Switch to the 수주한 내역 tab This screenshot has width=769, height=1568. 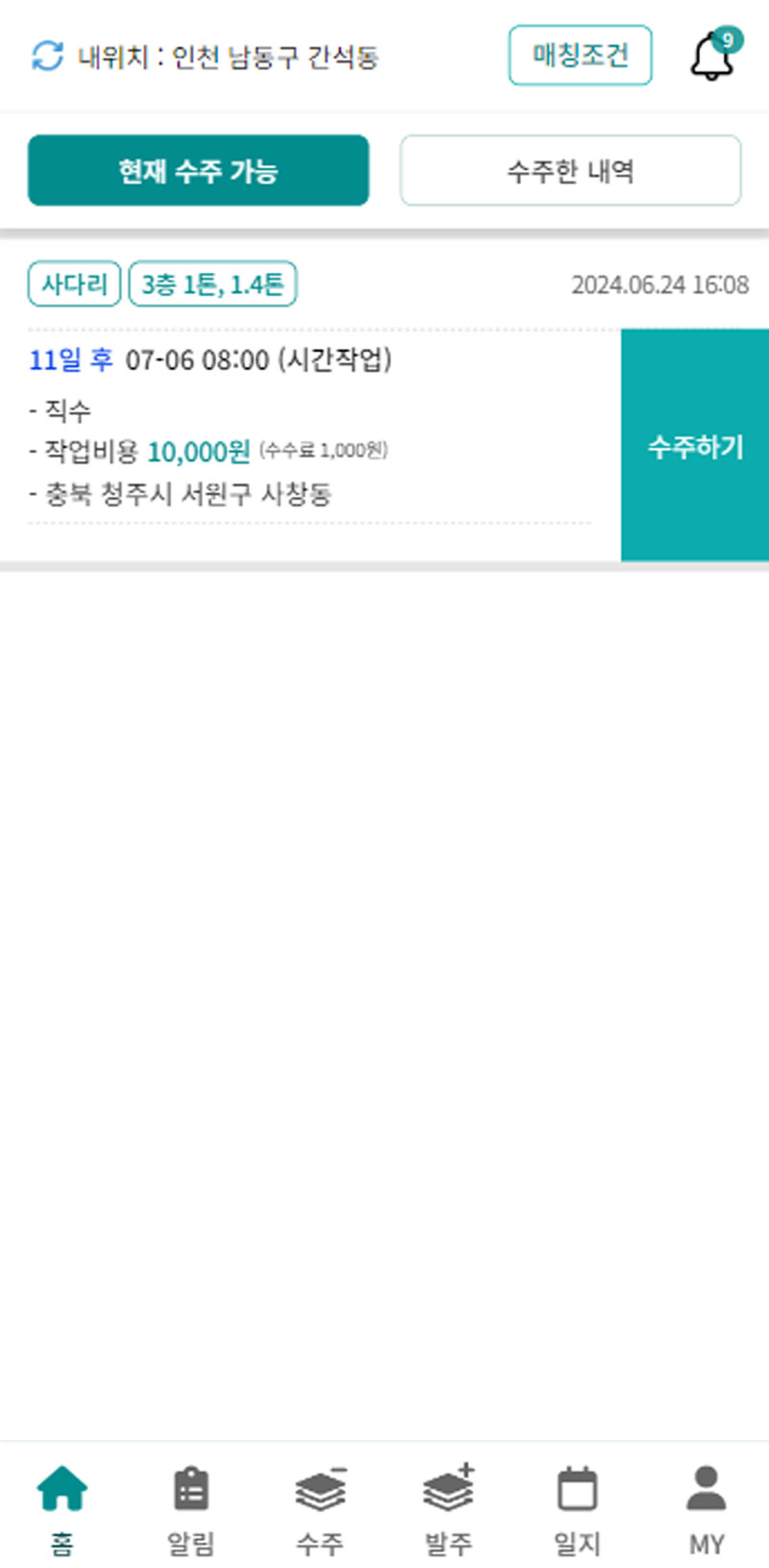[570, 171]
